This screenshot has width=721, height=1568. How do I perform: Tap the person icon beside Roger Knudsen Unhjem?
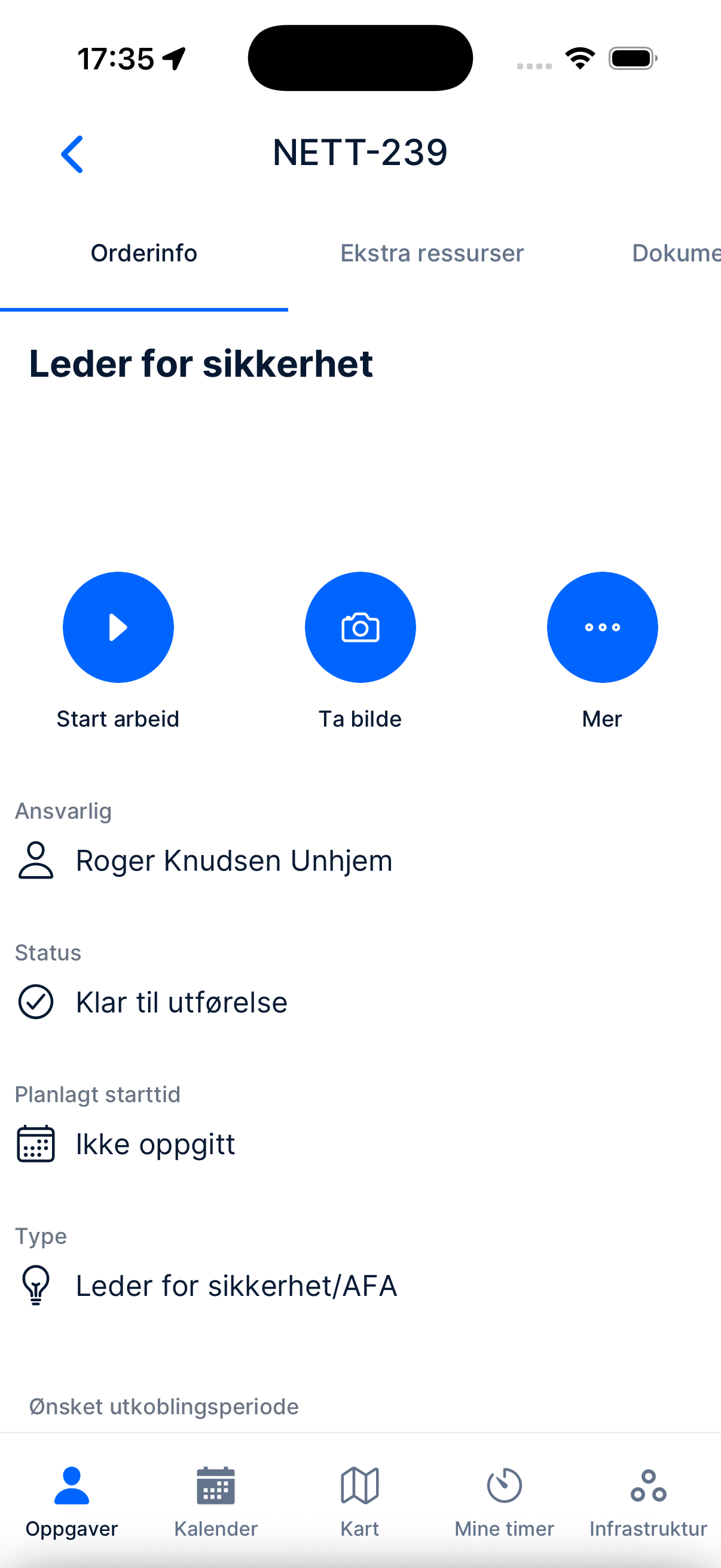(x=35, y=859)
